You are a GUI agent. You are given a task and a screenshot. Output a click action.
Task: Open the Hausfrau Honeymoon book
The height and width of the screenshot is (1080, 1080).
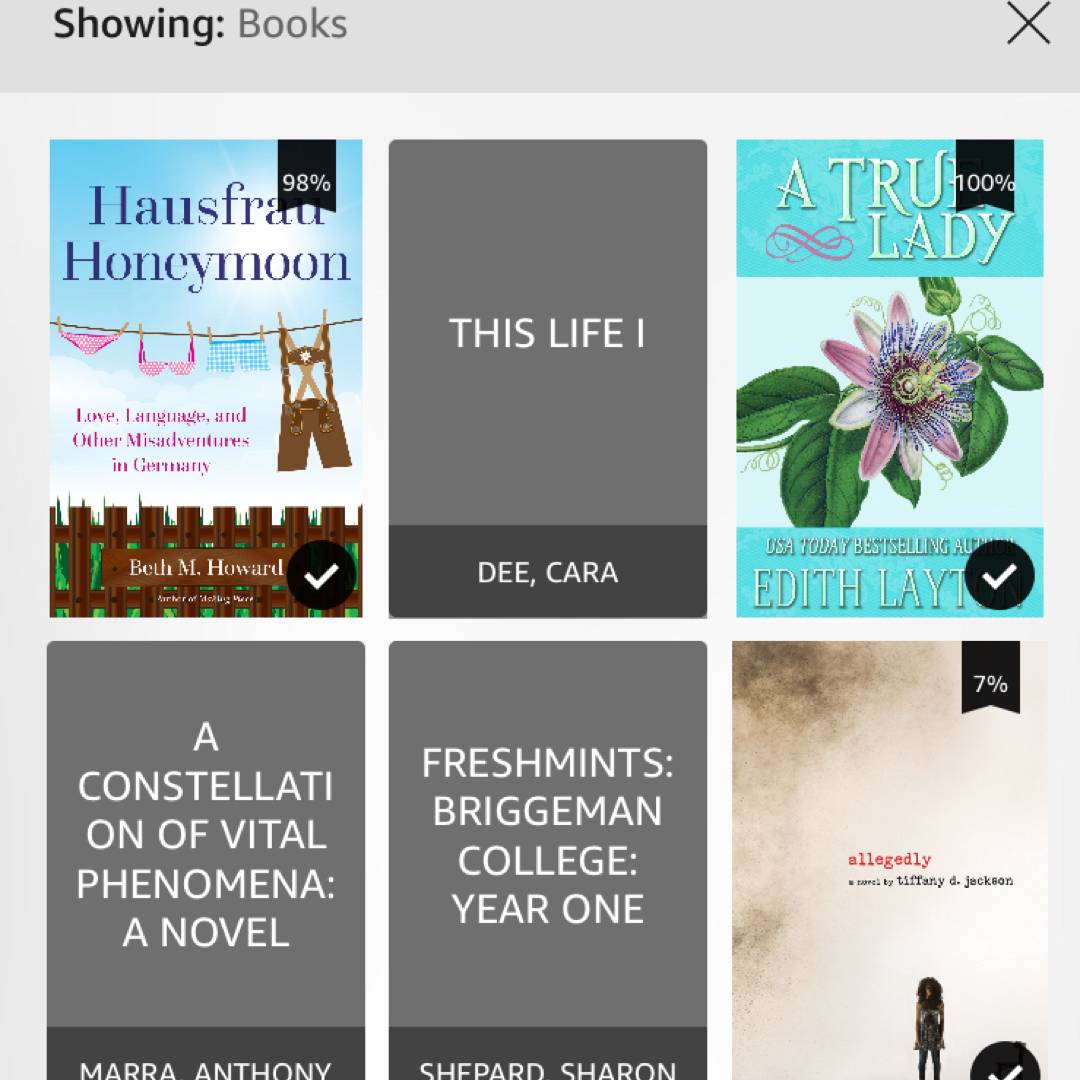click(205, 378)
